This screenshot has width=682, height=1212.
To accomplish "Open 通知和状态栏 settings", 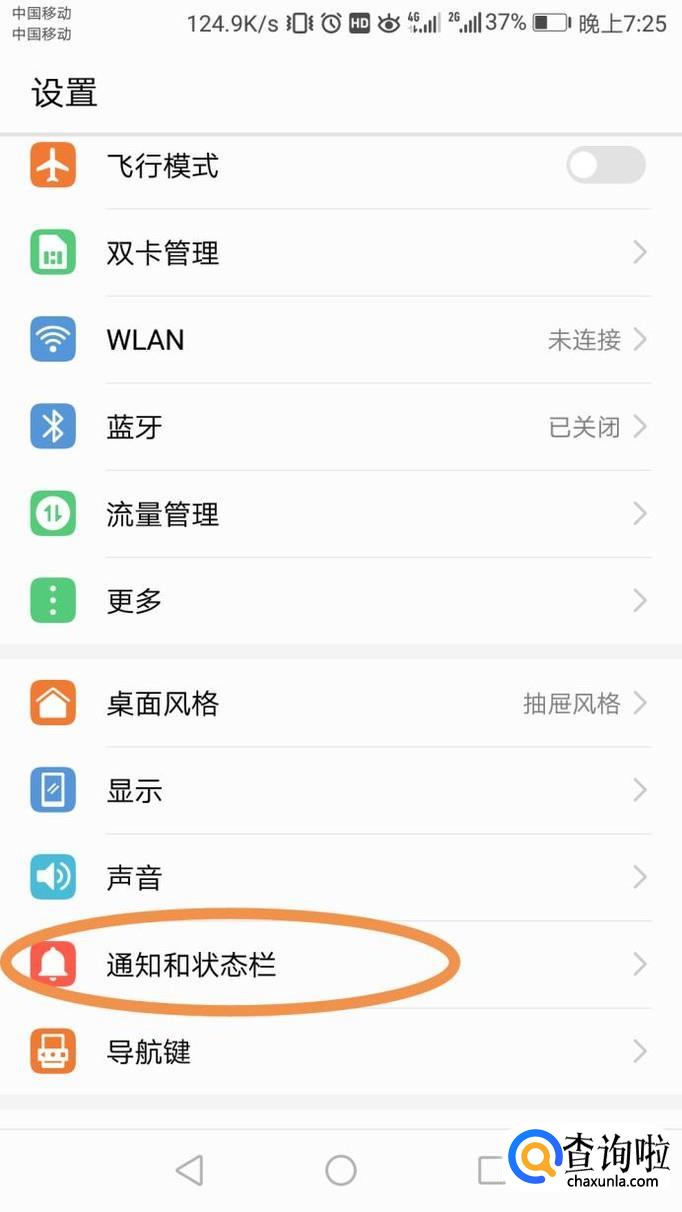I will coord(341,965).
